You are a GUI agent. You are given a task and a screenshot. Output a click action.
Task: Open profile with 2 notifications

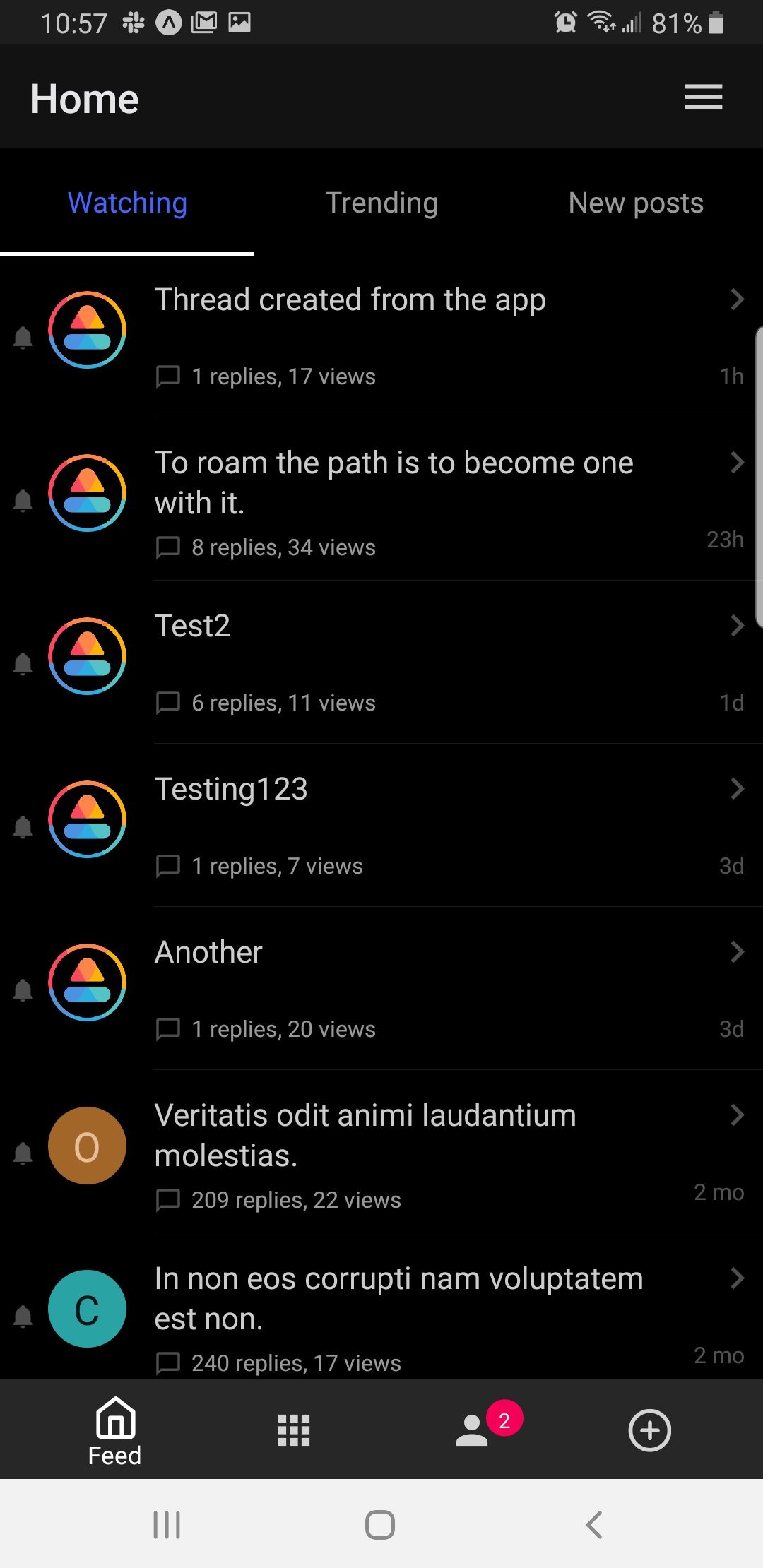(473, 1430)
